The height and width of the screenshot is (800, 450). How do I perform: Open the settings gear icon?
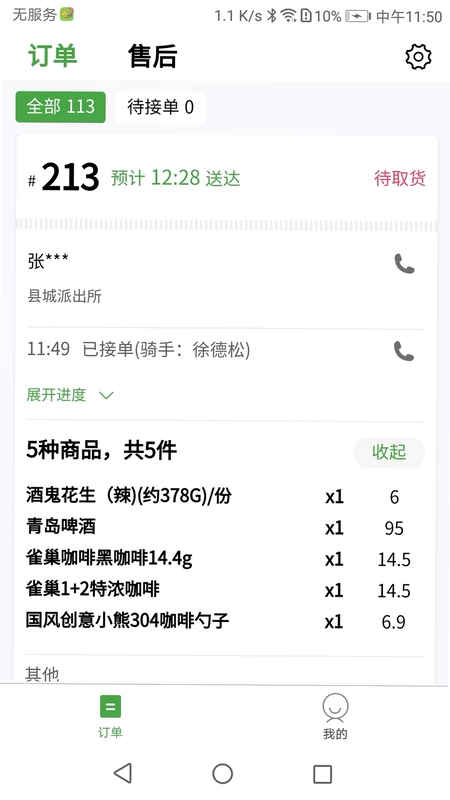point(418,57)
